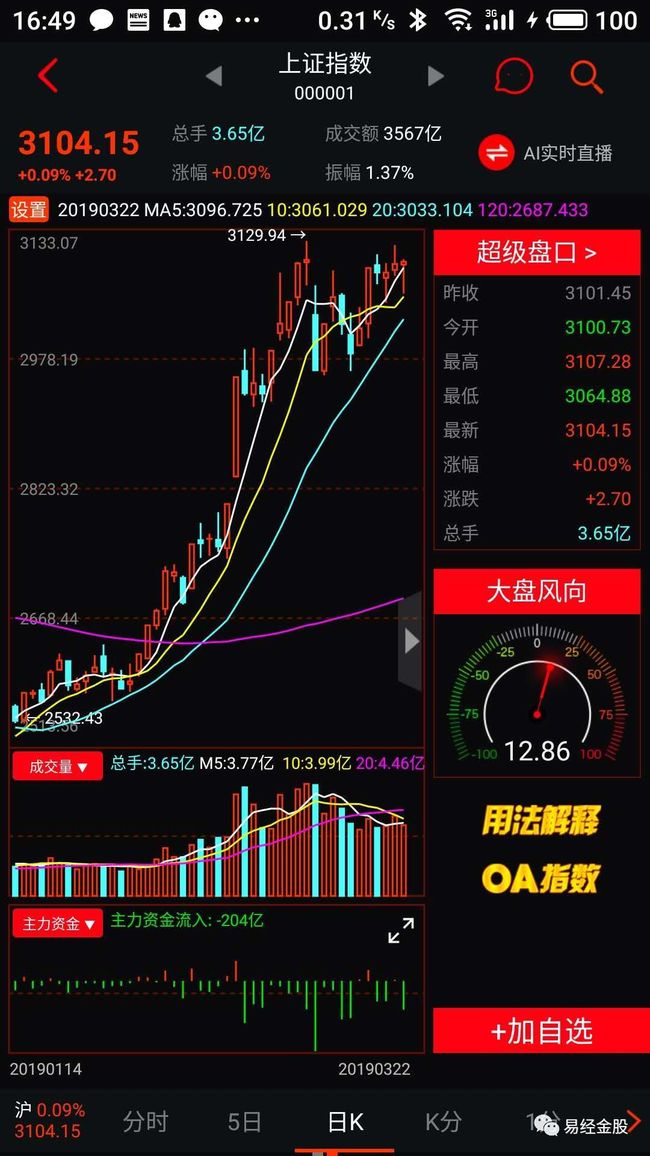Open the 设置 indicator settings
The height and width of the screenshot is (1156, 650).
[29, 210]
